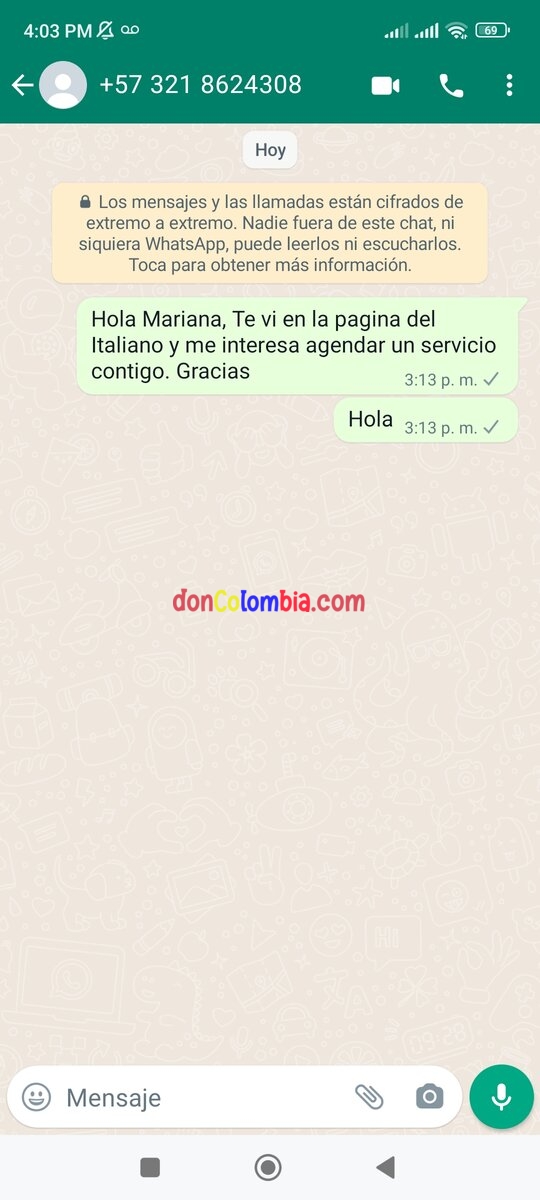Open the camera from the message bar

pyautogui.click(x=429, y=1097)
